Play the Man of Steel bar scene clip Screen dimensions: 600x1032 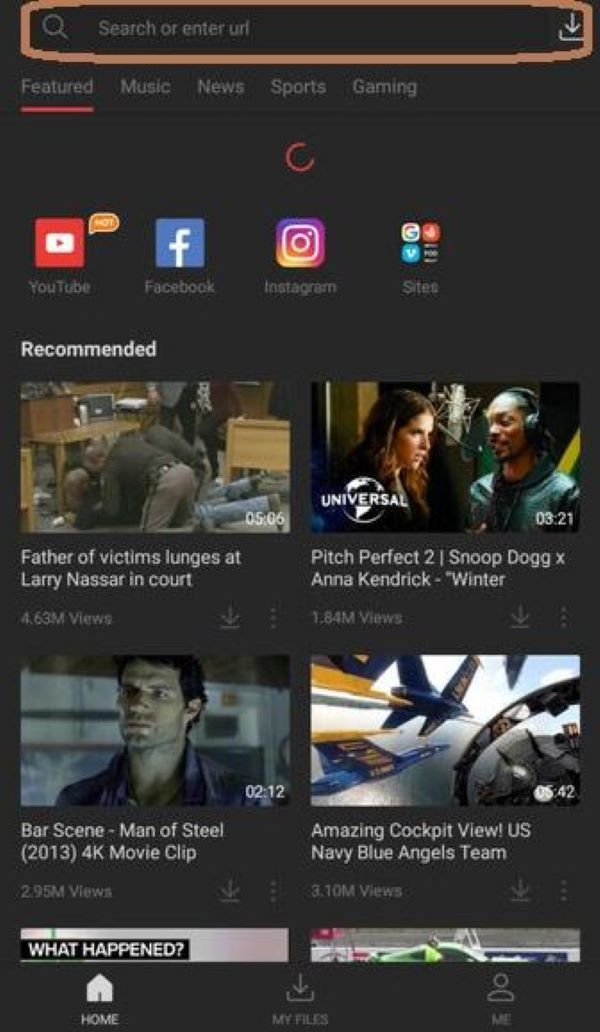pos(155,730)
